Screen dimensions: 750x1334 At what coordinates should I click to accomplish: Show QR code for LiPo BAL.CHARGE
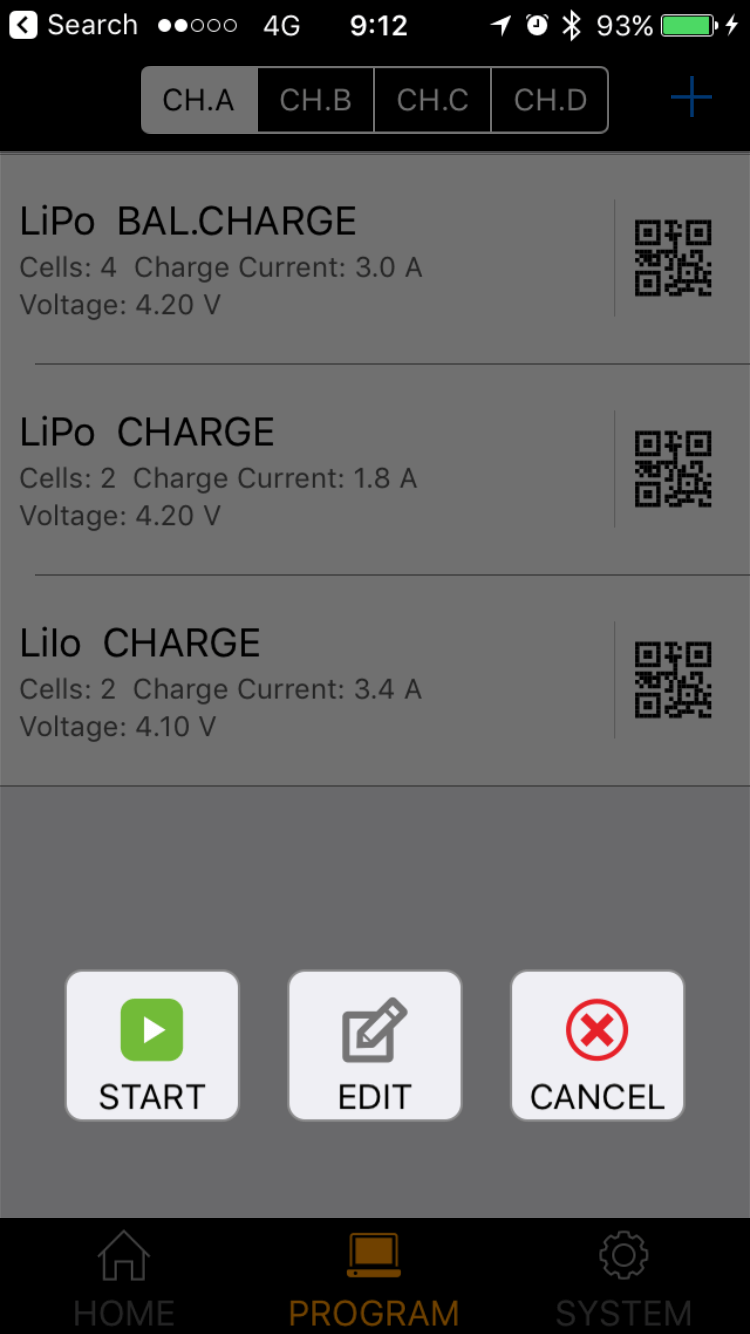(673, 259)
